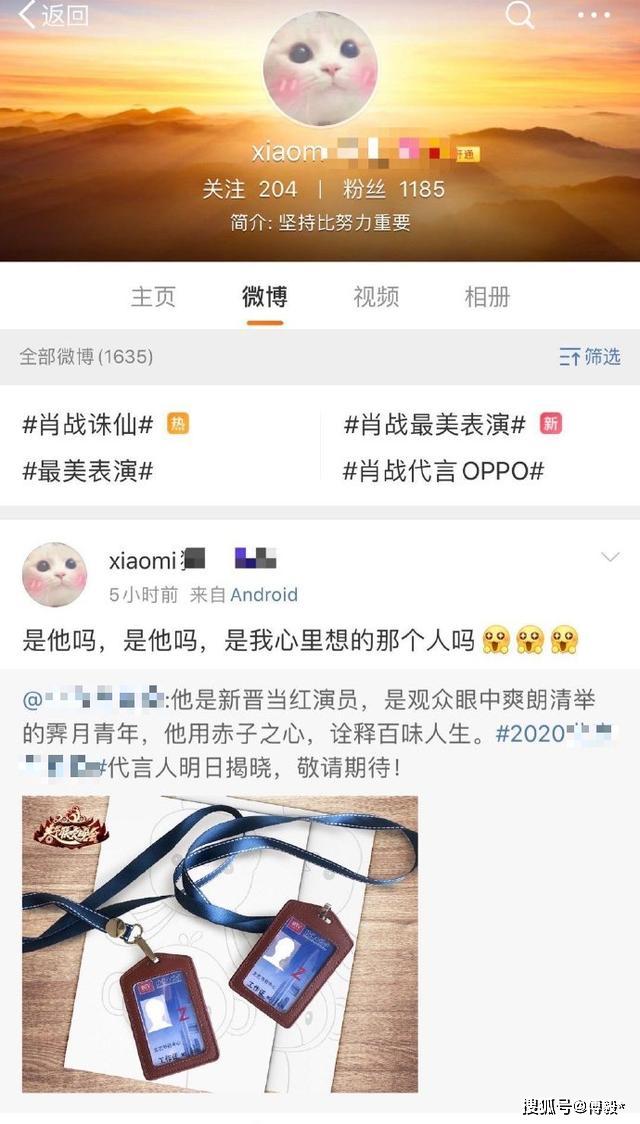The width and height of the screenshot is (640, 1124).
Task: Switch to the 主页 tab
Action: click(153, 297)
